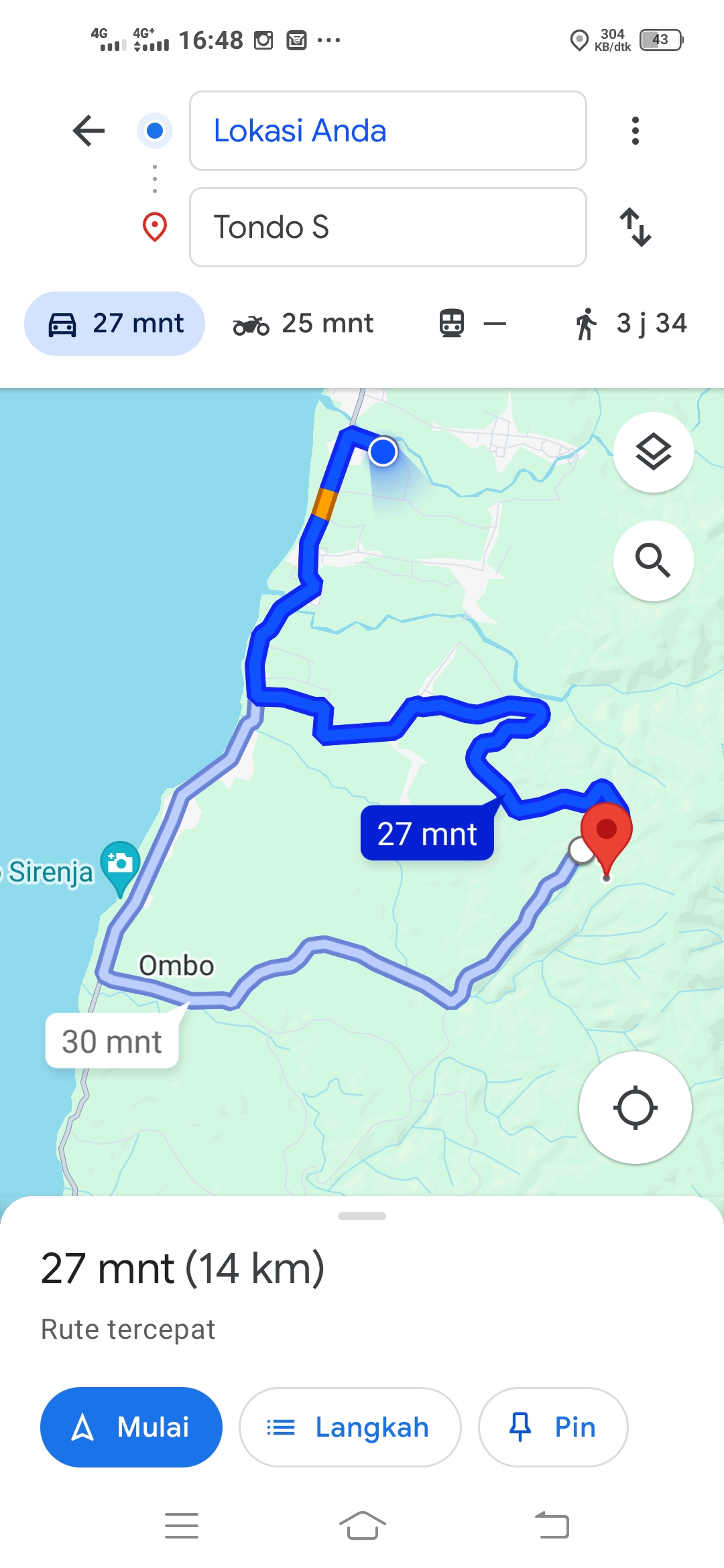Switch to public transit mode

pyautogui.click(x=473, y=324)
